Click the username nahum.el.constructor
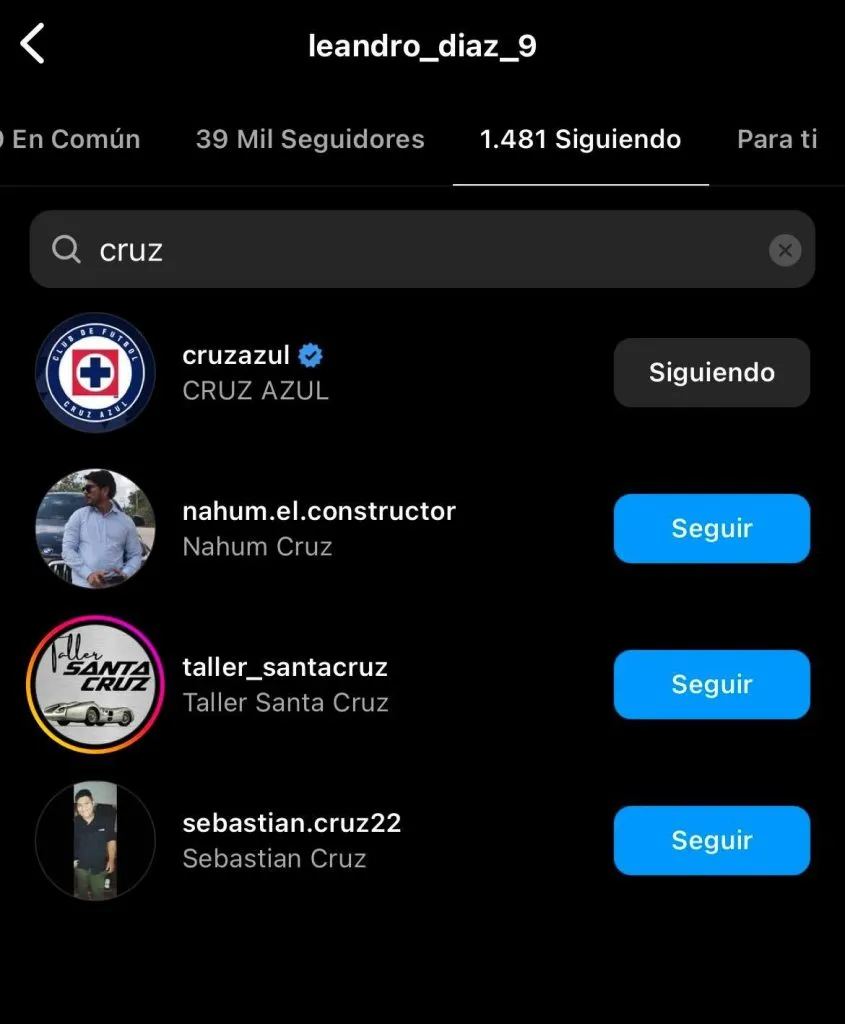845x1024 pixels. click(x=319, y=511)
